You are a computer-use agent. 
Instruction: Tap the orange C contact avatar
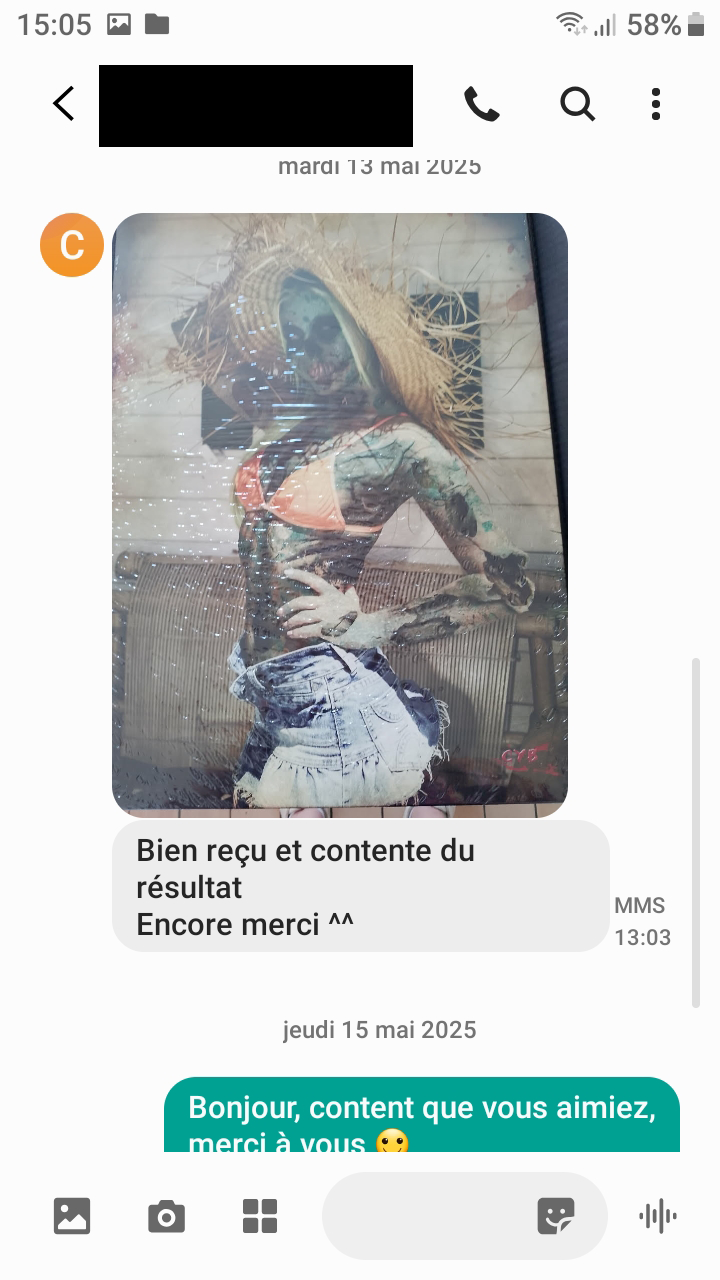tap(72, 245)
